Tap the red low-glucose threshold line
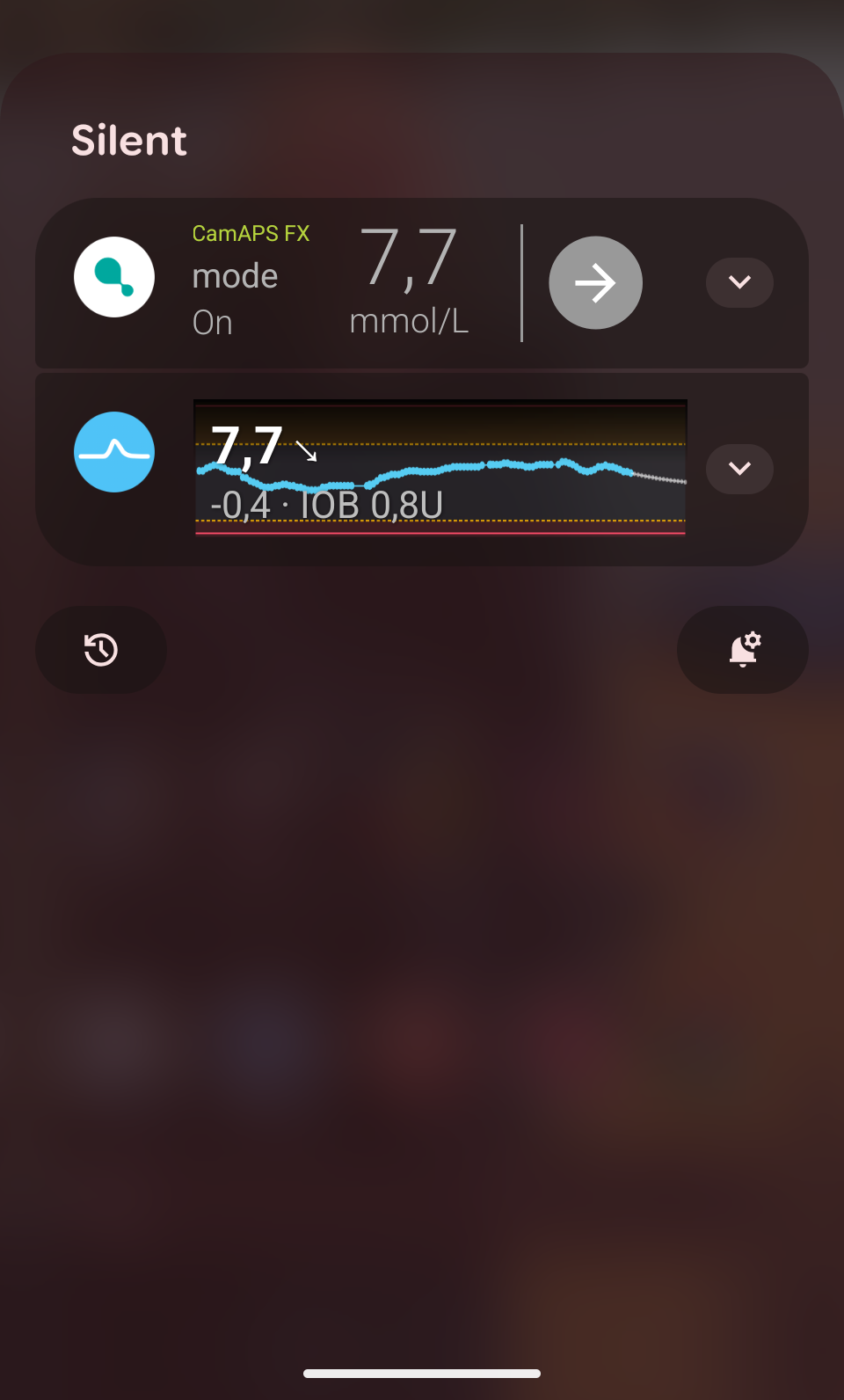This screenshot has height=1400, width=844. click(440, 532)
